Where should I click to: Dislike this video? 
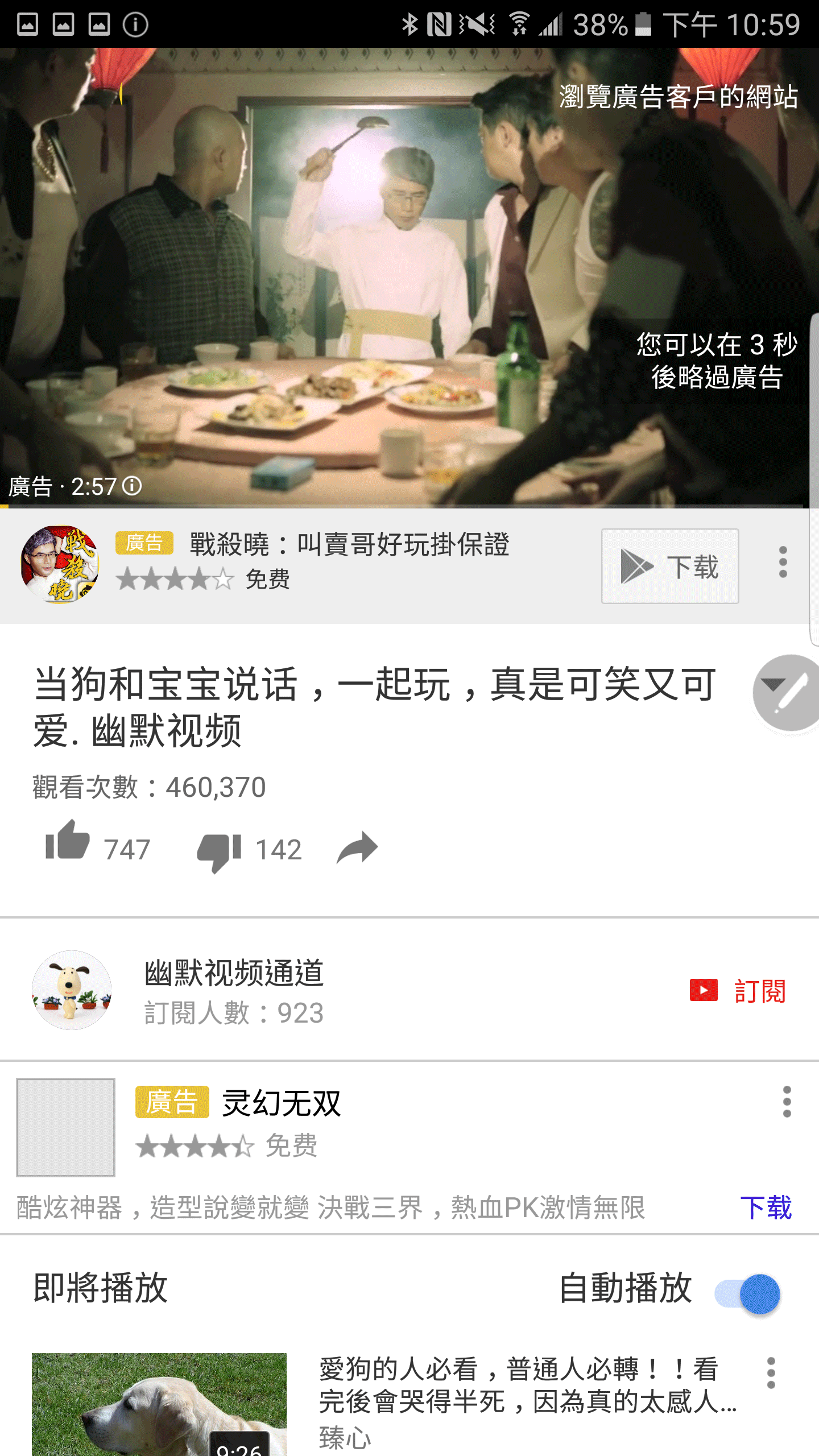[x=219, y=851]
